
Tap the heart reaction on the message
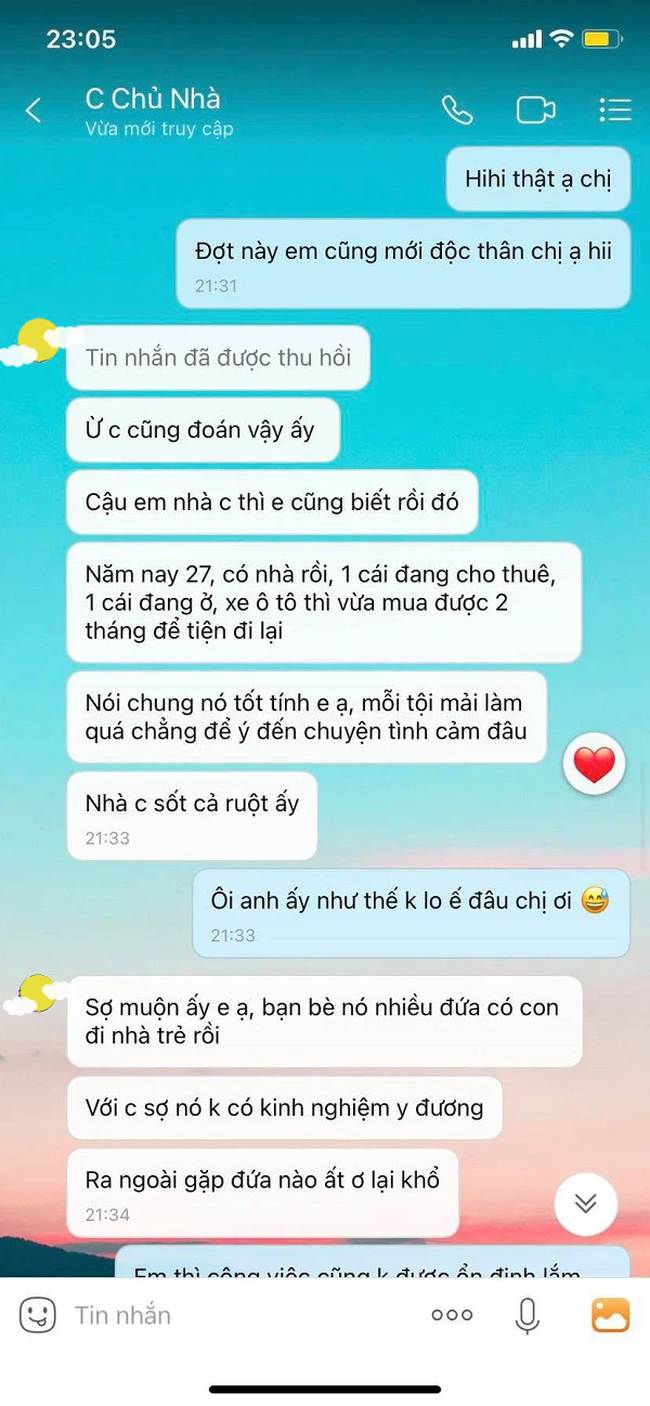point(594,765)
